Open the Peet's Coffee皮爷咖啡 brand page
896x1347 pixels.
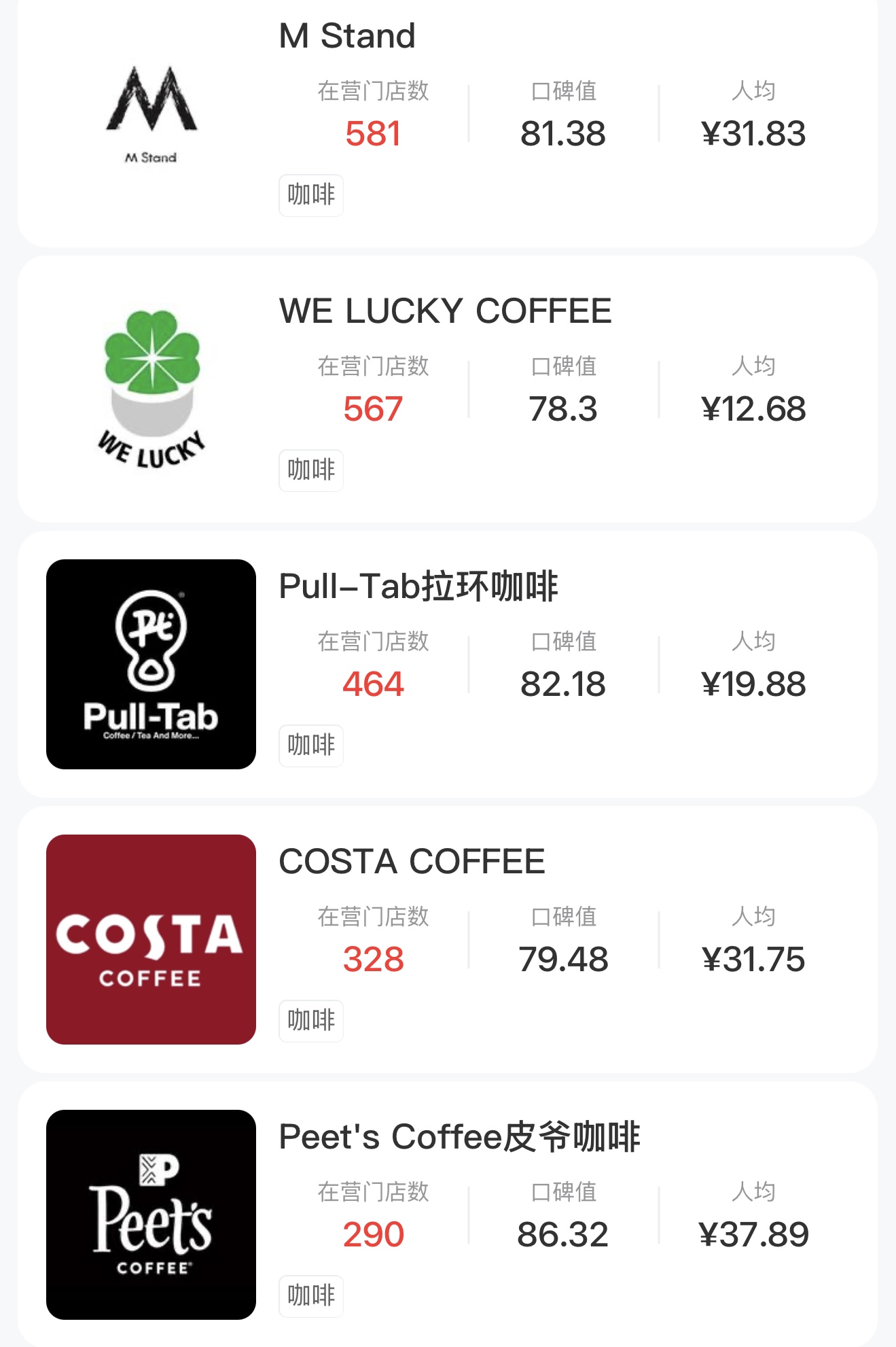pos(460,1135)
